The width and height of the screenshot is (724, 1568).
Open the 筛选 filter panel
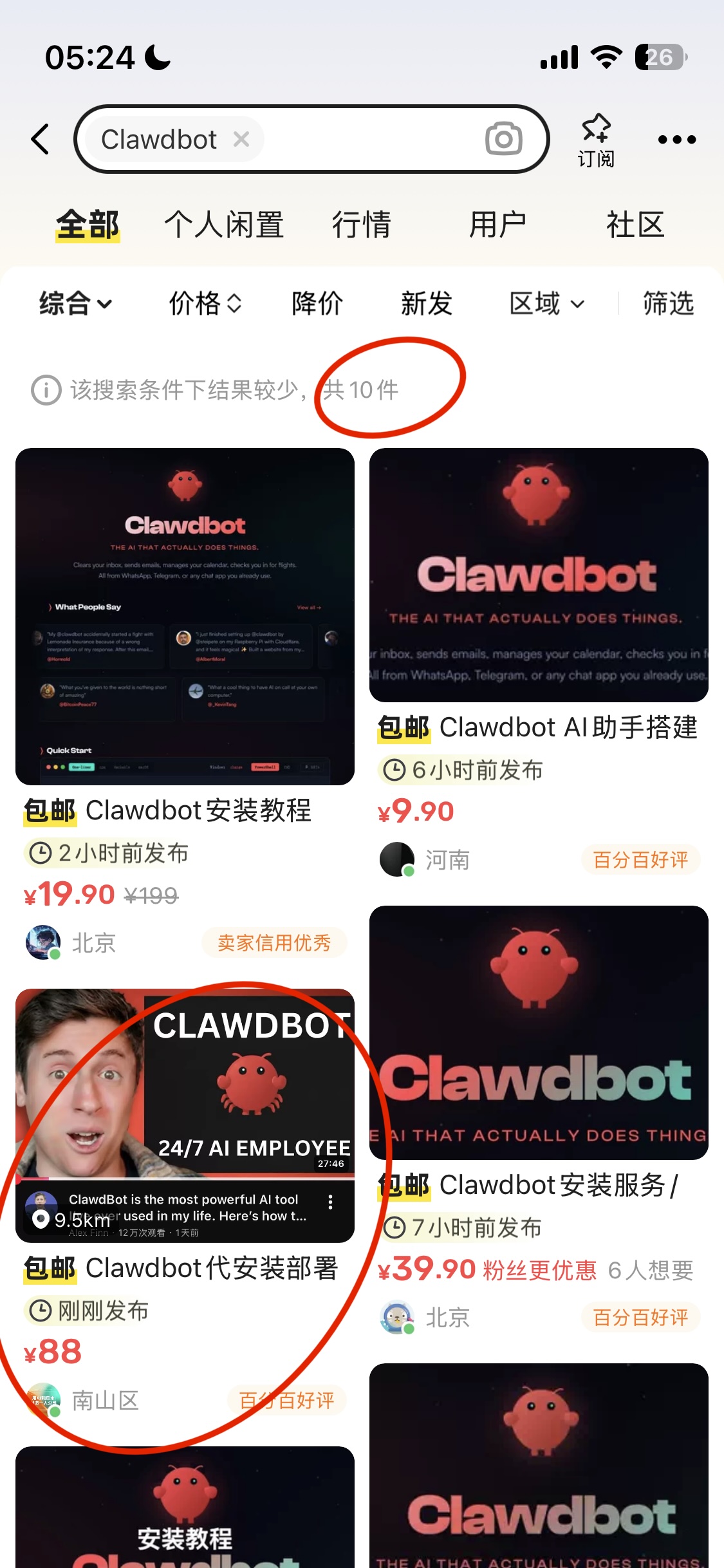click(669, 303)
